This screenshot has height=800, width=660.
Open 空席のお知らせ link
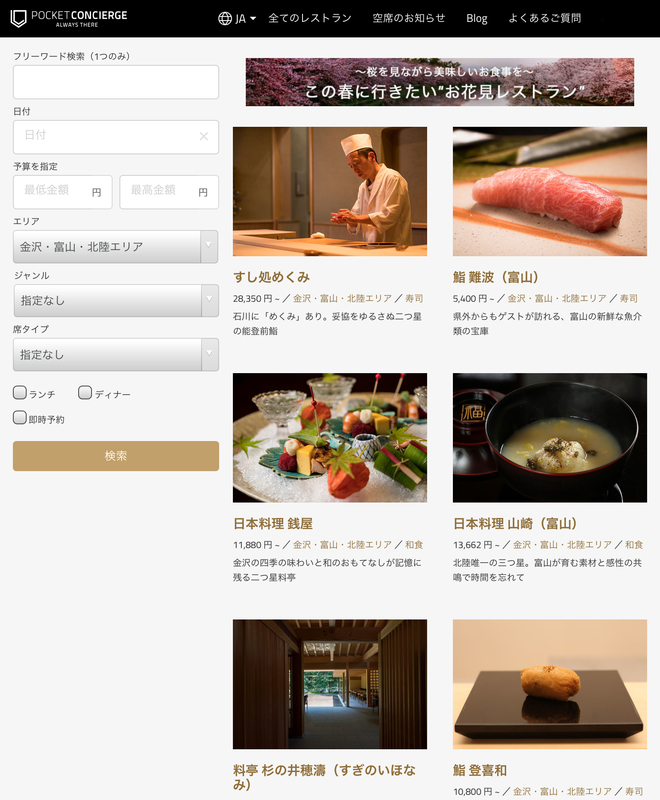(408, 18)
